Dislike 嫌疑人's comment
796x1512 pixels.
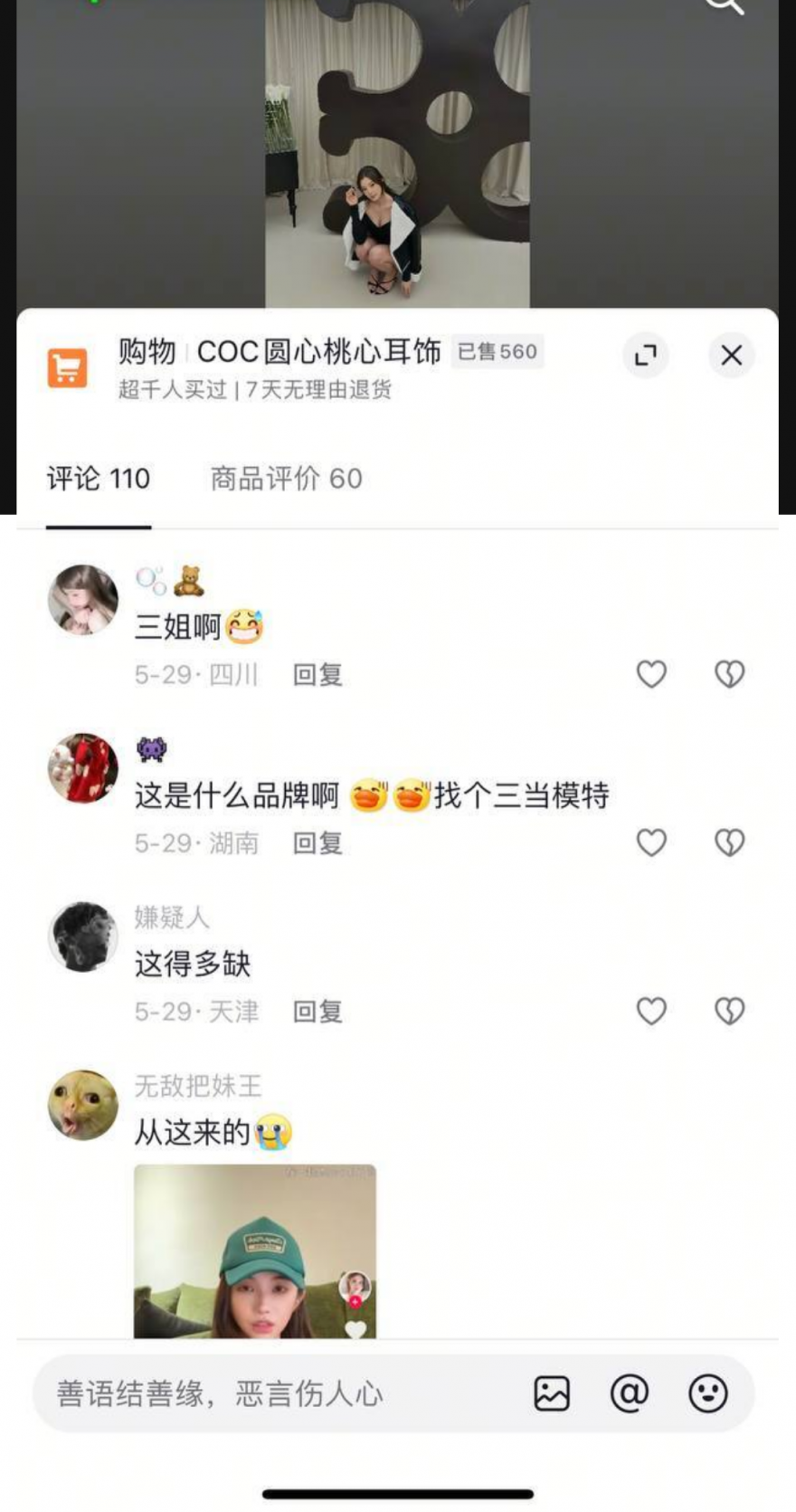(729, 1011)
